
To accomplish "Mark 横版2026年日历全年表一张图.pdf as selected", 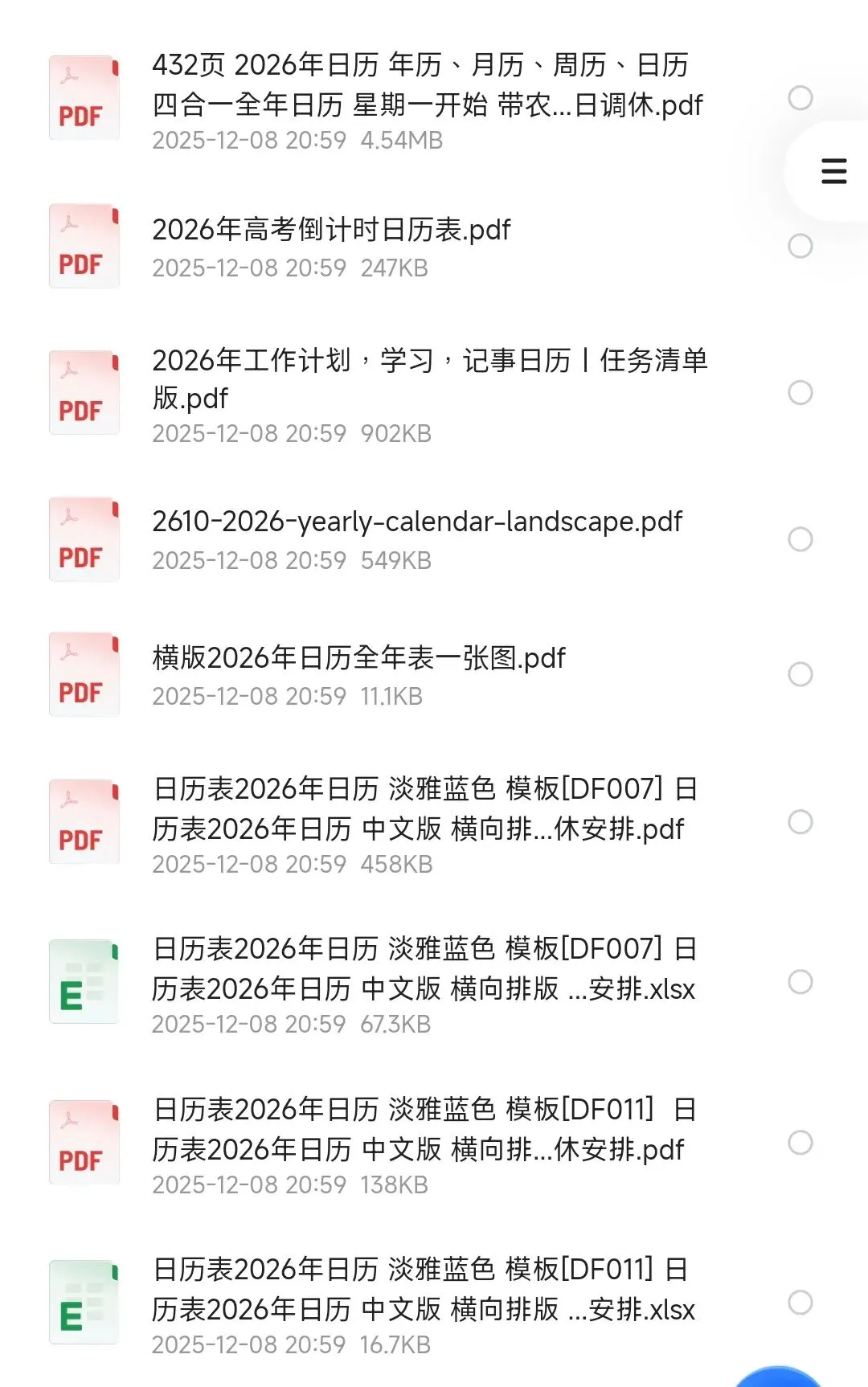I will pos(800,674).
